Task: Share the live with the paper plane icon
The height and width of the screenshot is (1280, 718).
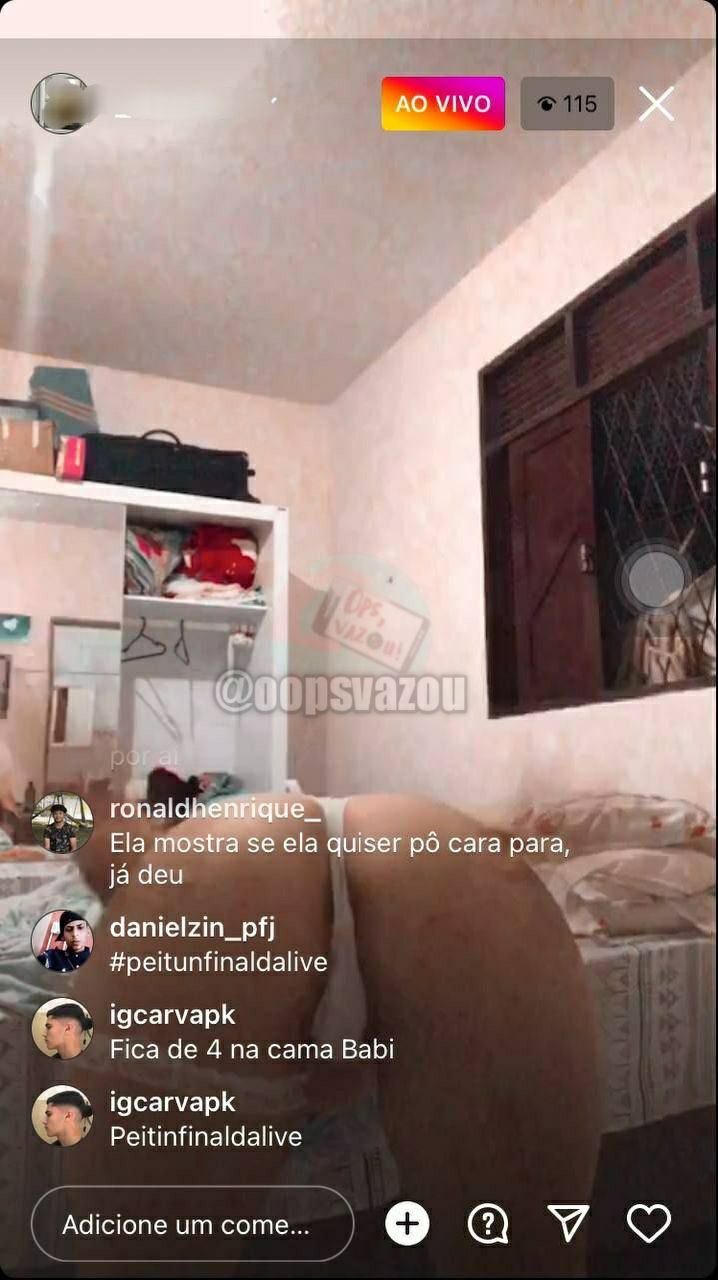Action: pos(568,1223)
